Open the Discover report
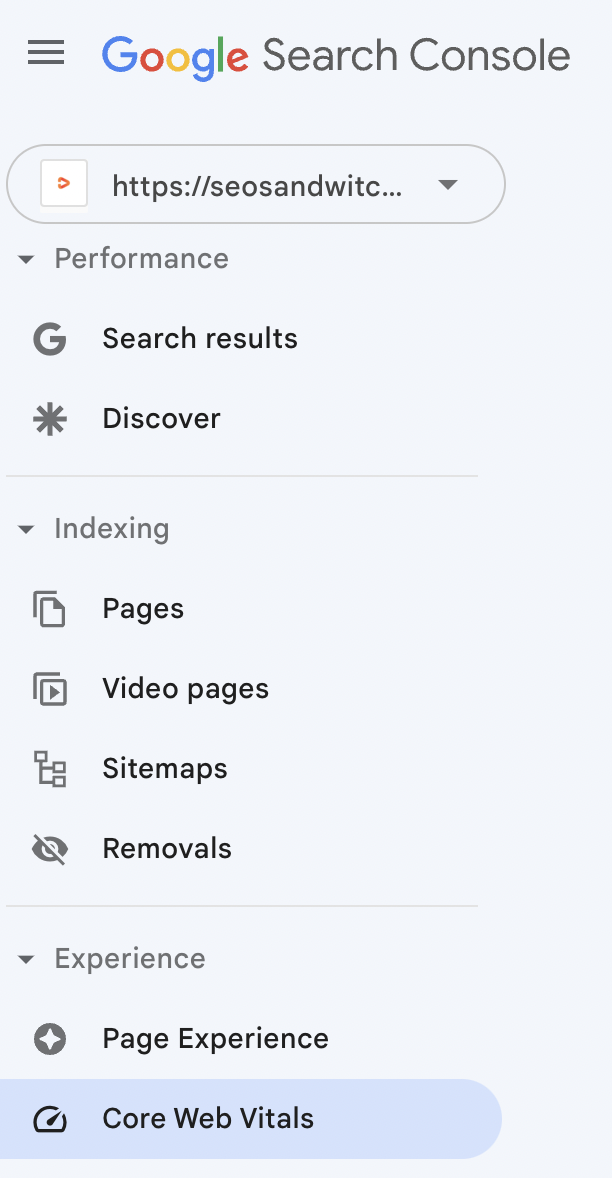 [x=161, y=419]
